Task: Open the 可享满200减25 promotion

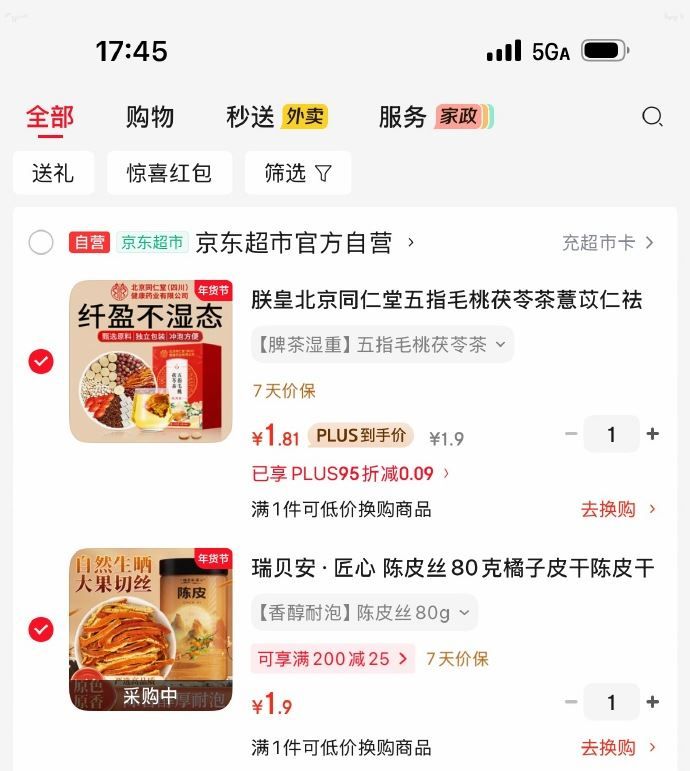Action: click(333, 658)
